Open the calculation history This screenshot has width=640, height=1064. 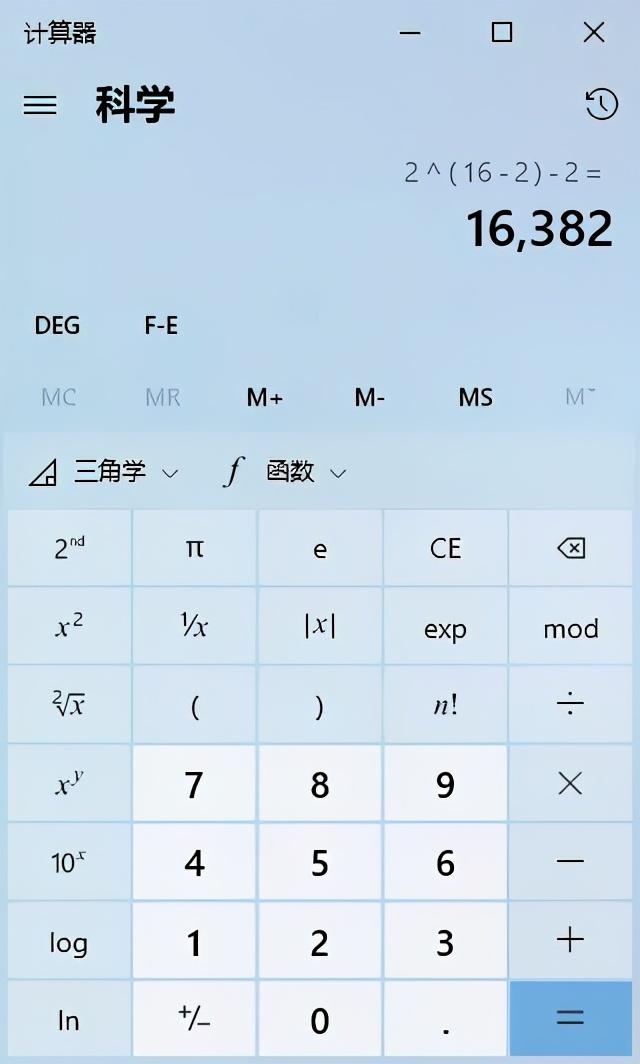tap(601, 104)
